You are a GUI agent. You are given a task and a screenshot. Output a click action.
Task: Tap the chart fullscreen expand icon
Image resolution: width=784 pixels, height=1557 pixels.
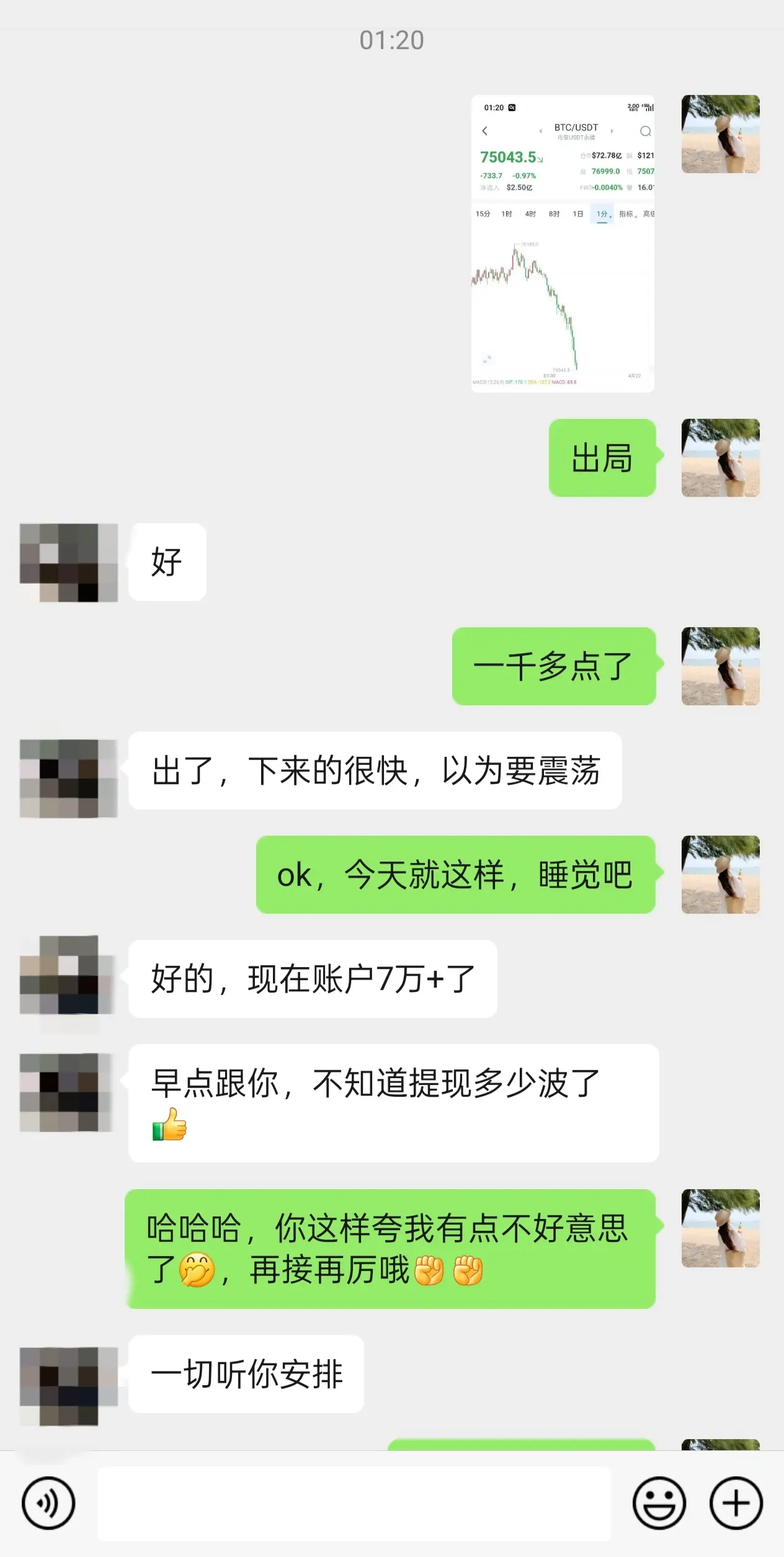click(x=487, y=359)
